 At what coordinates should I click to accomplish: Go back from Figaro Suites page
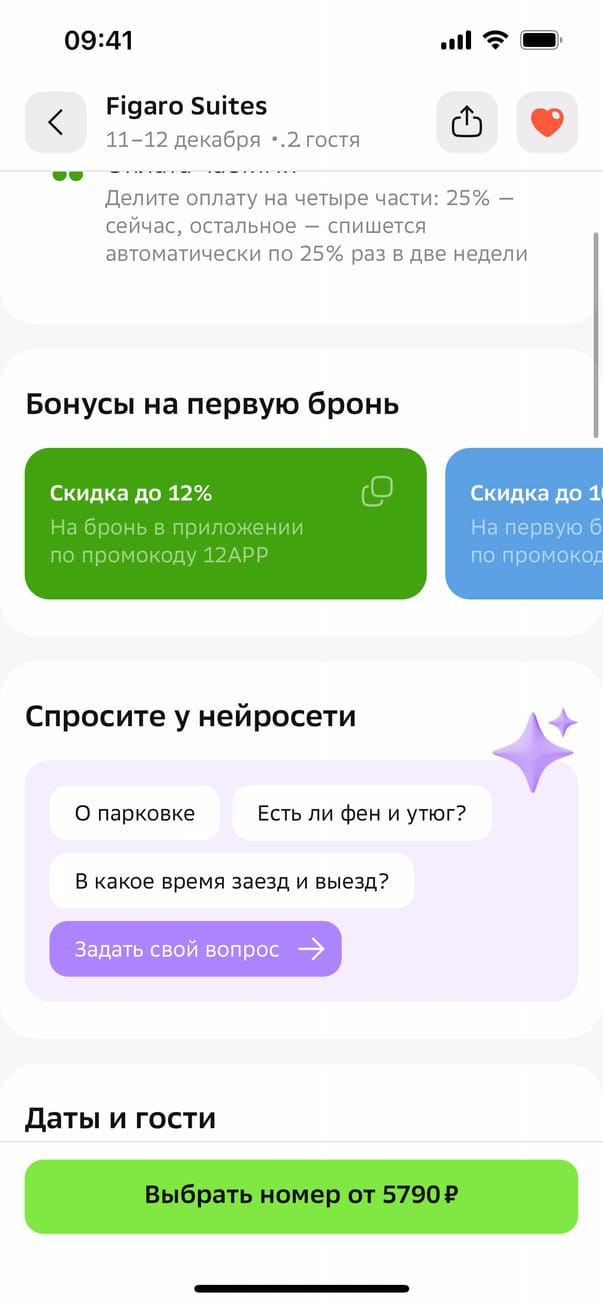(55, 122)
